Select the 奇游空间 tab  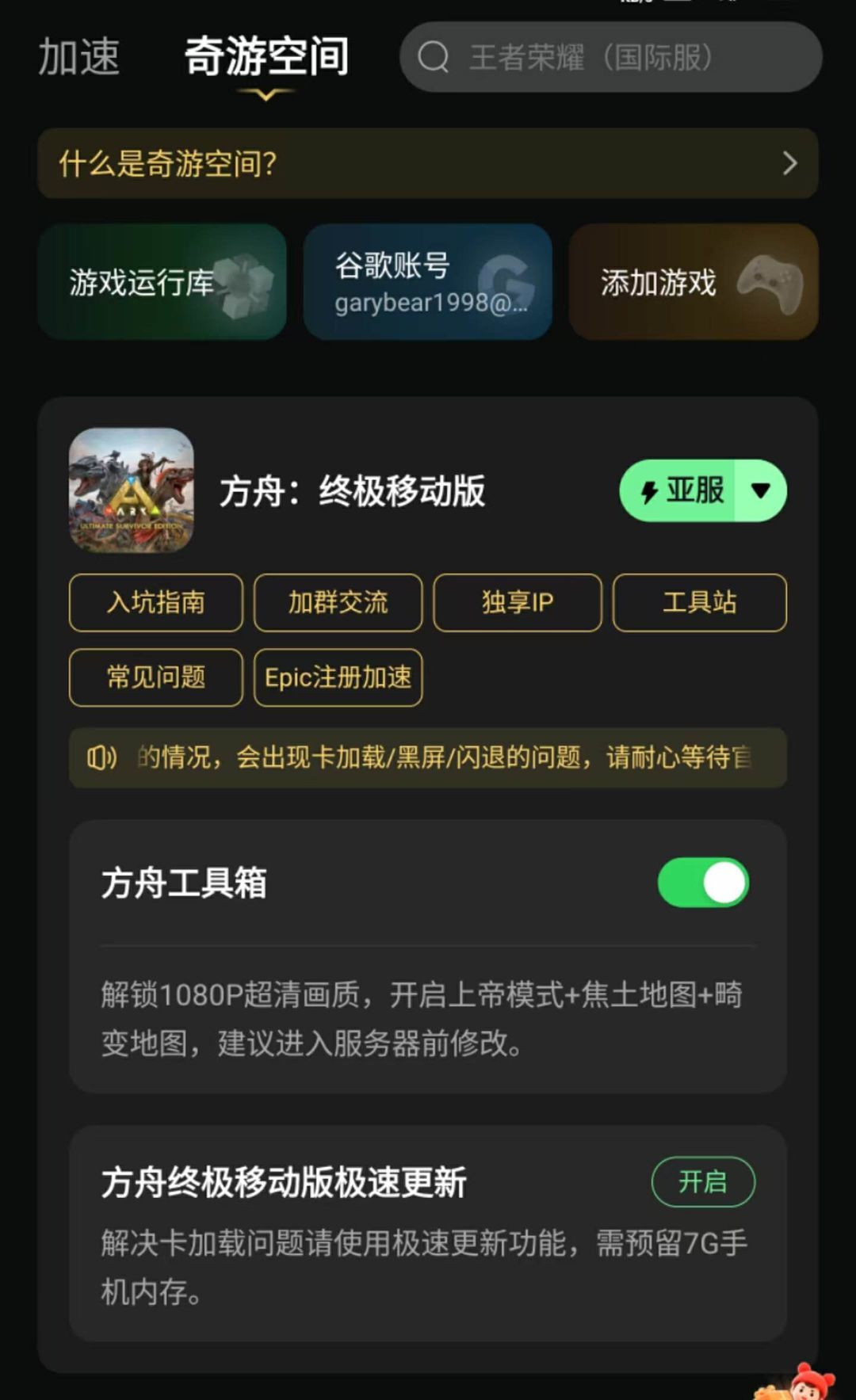click(266, 57)
